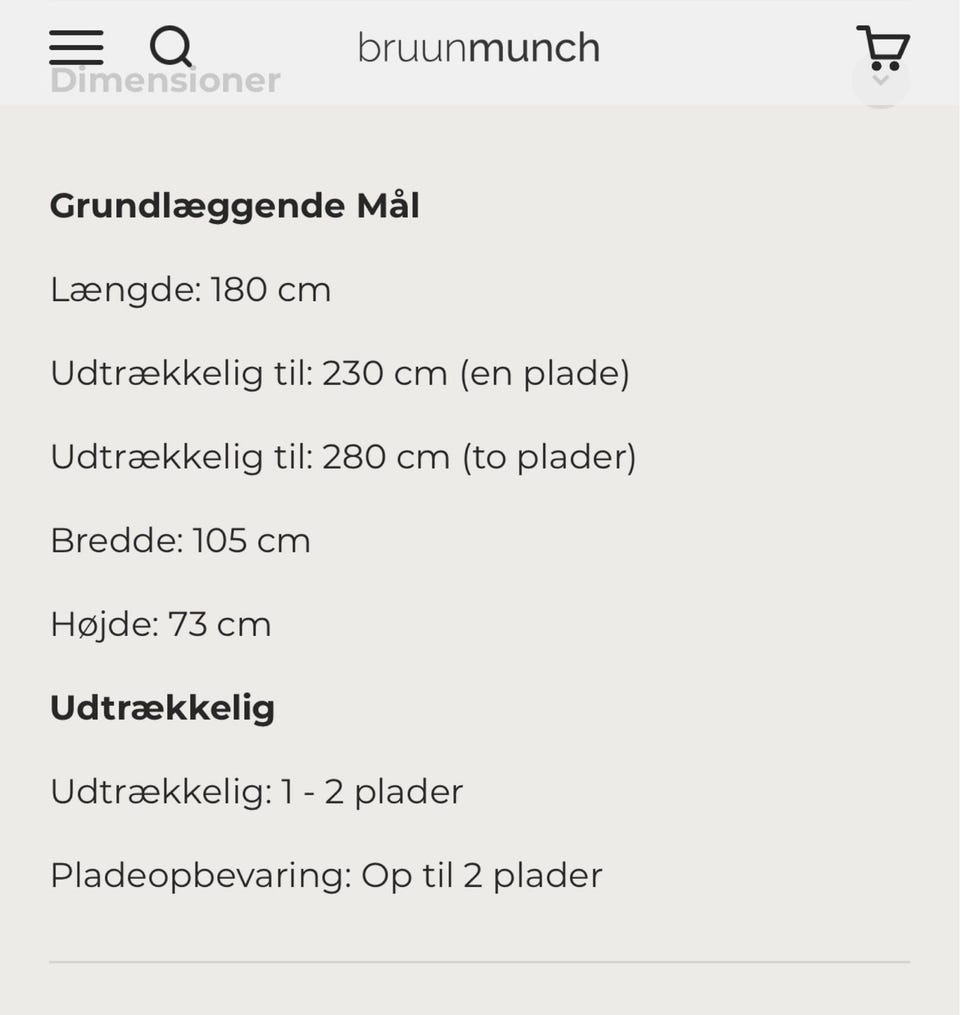Collapse the Dimensioner section
The height and width of the screenshot is (1015, 960).
164,80
